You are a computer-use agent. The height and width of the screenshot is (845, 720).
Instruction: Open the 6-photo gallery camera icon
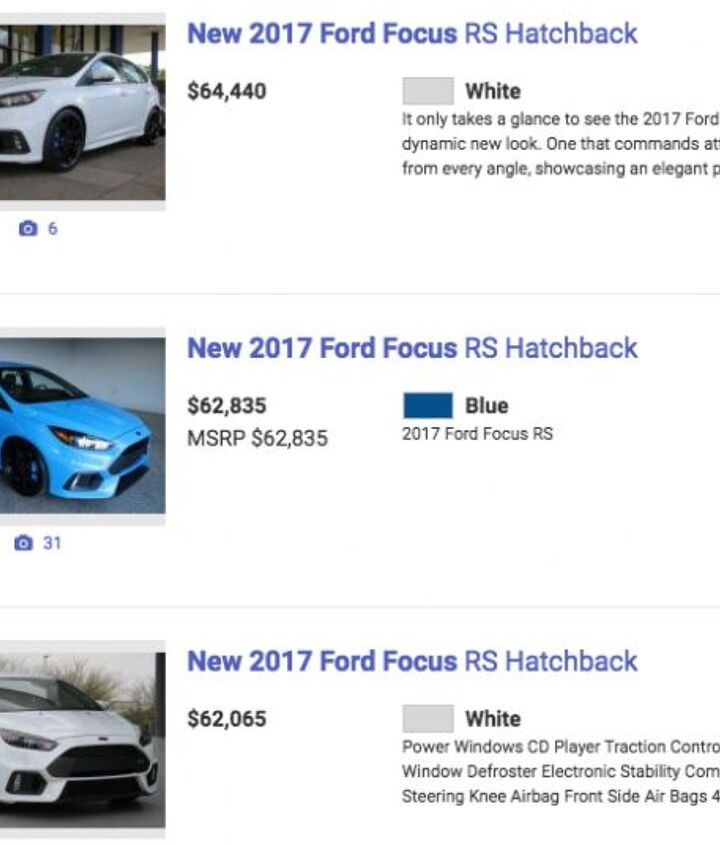tap(28, 229)
